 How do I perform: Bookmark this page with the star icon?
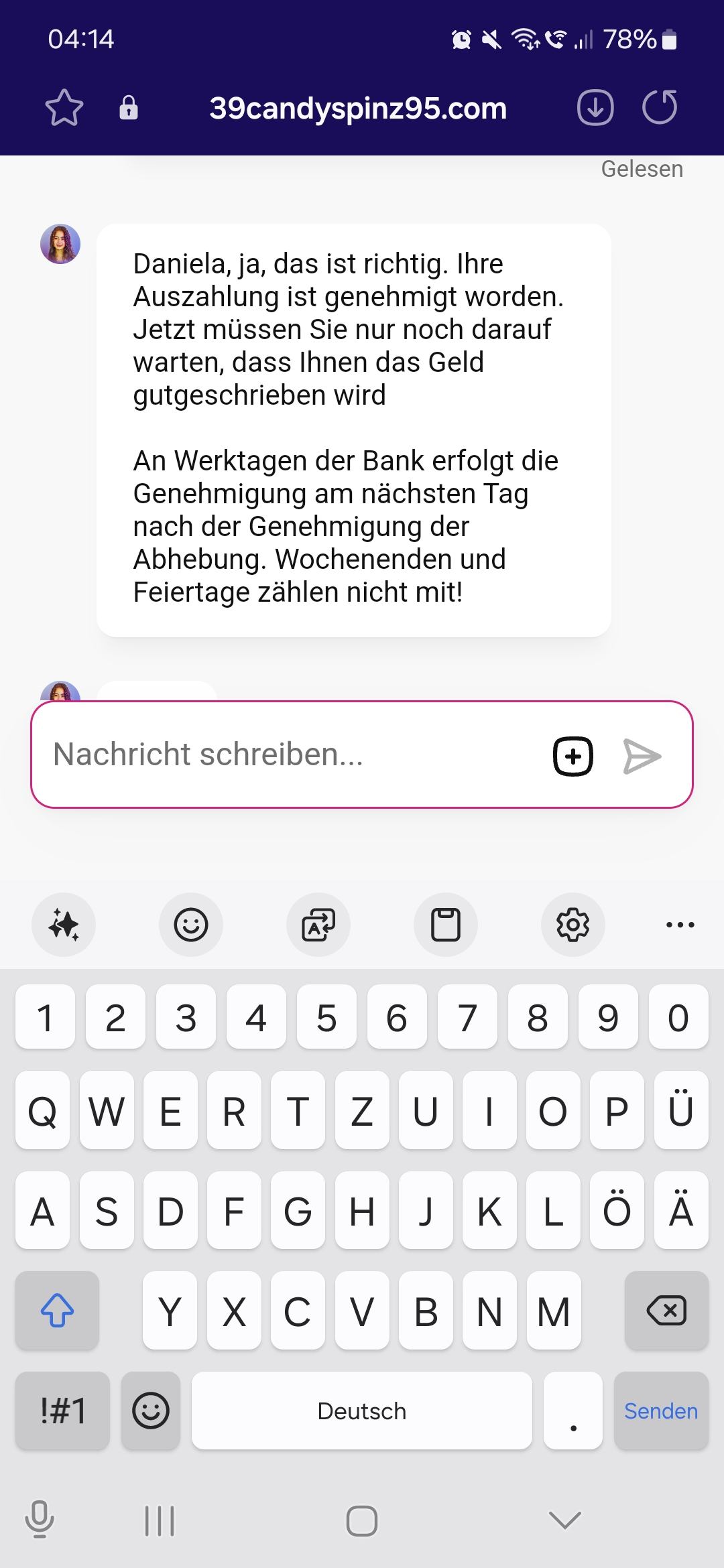click(64, 108)
